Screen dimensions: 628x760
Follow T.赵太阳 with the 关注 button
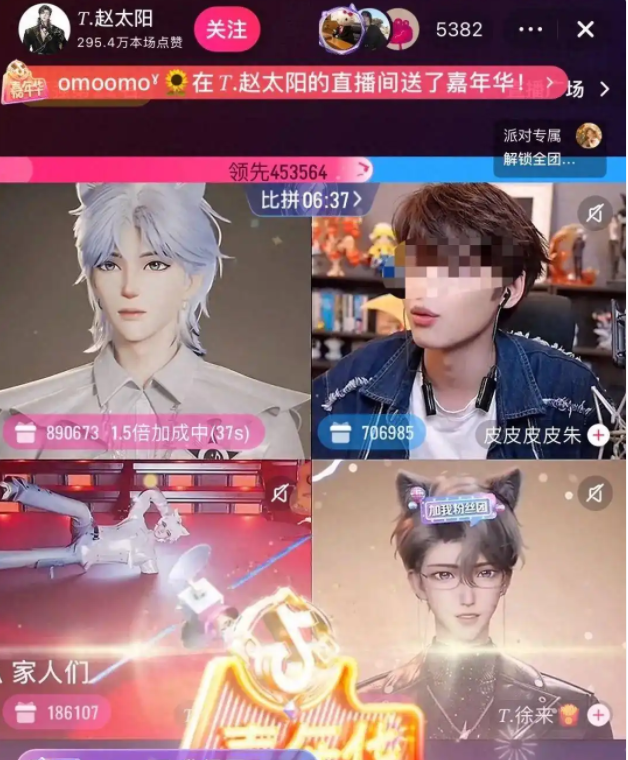pos(226,29)
